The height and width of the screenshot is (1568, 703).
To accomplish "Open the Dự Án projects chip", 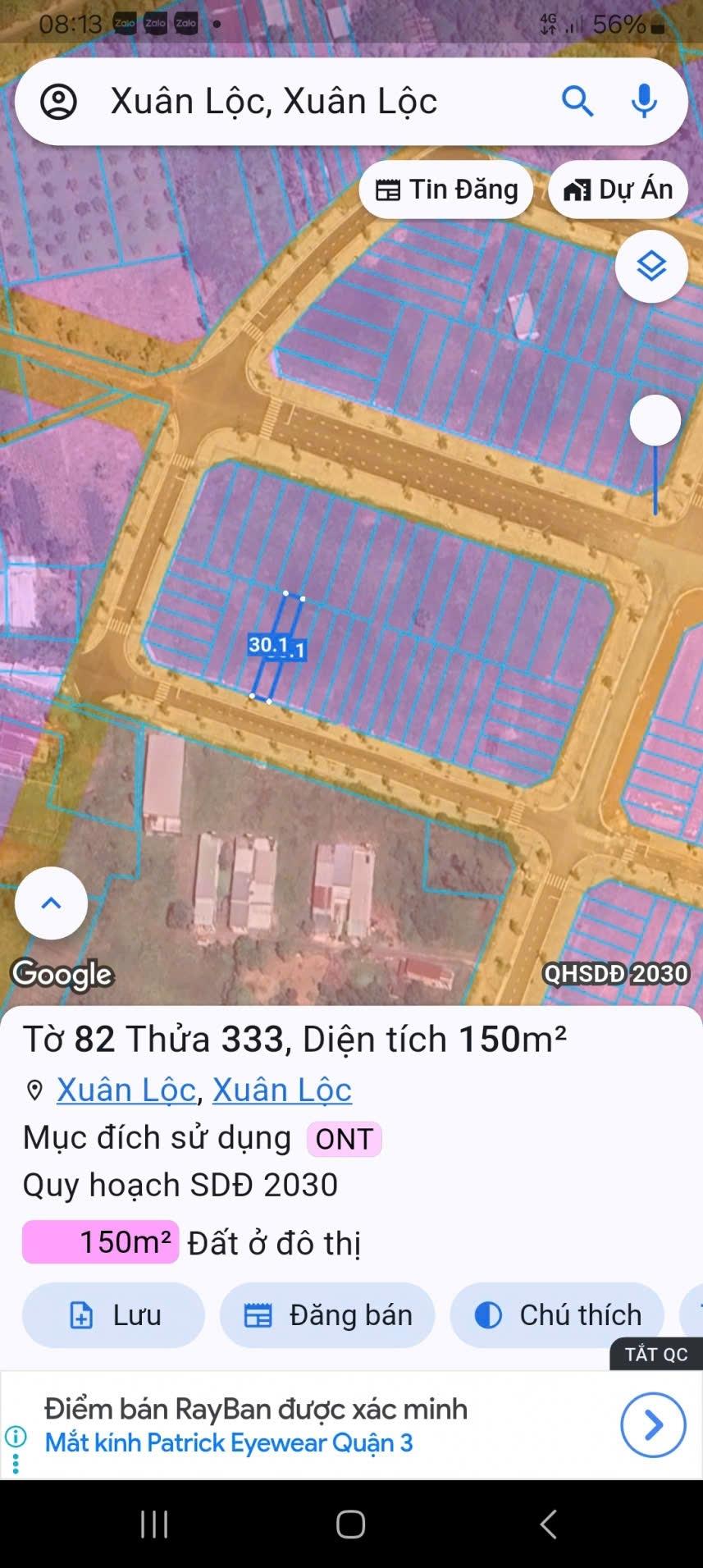I will 619,190.
